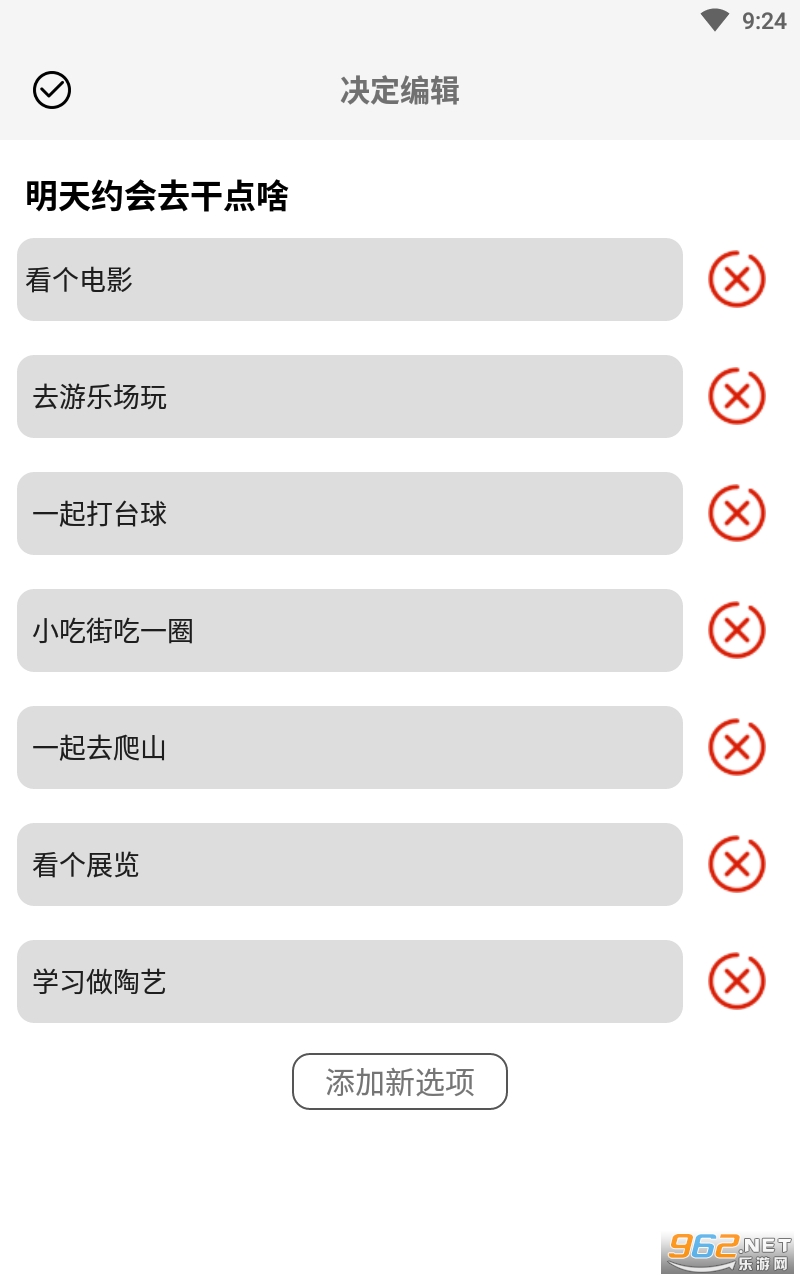800x1280 pixels.
Task: Edit the option 去游乐场玩
Action: 349,397
